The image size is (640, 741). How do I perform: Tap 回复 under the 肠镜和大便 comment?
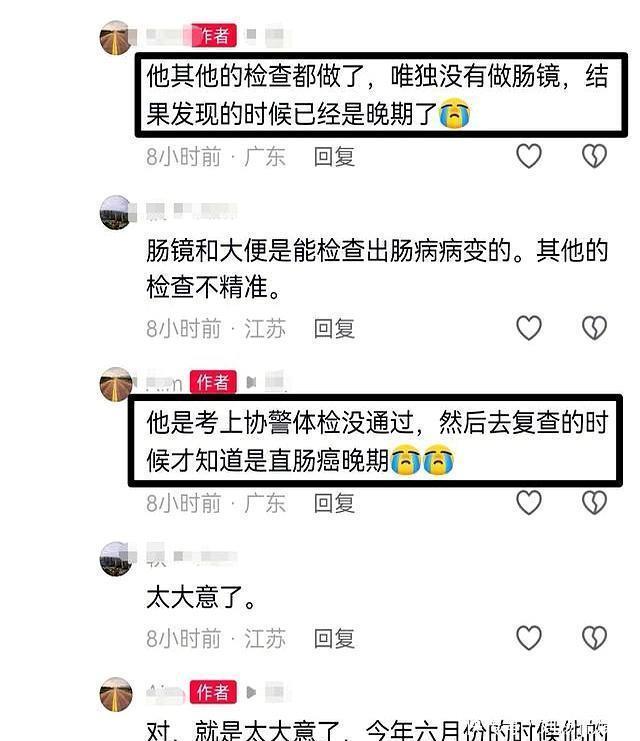(x=334, y=328)
